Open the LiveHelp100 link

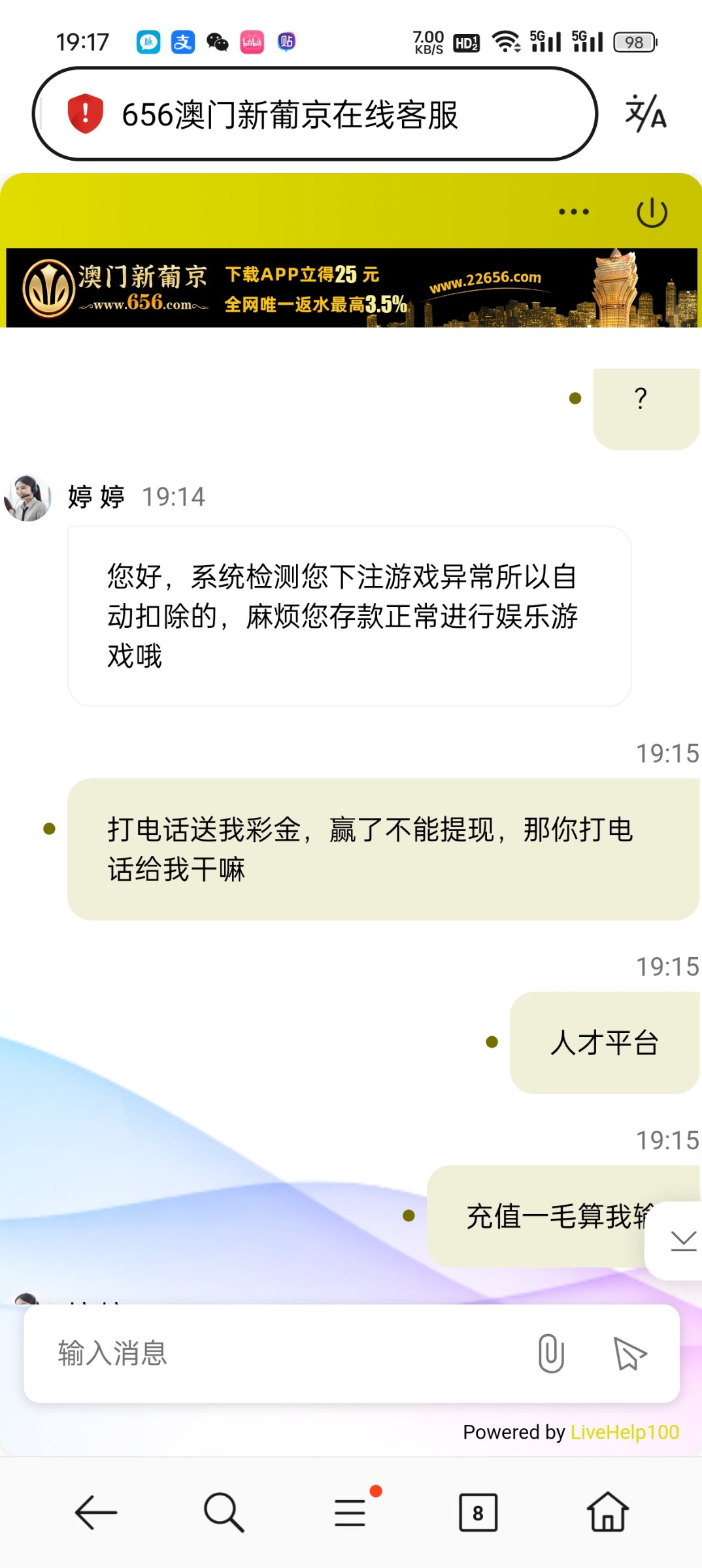coord(624,1432)
